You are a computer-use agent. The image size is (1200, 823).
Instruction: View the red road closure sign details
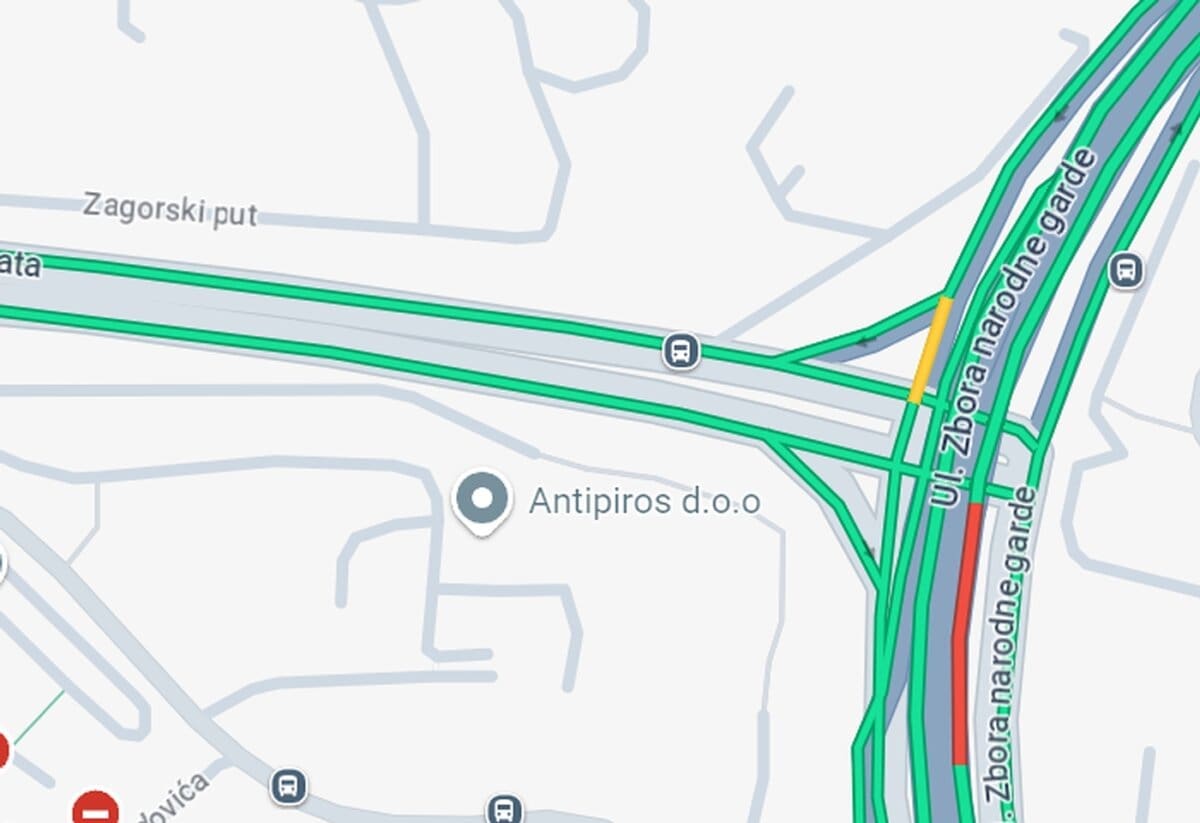click(96, 808)
